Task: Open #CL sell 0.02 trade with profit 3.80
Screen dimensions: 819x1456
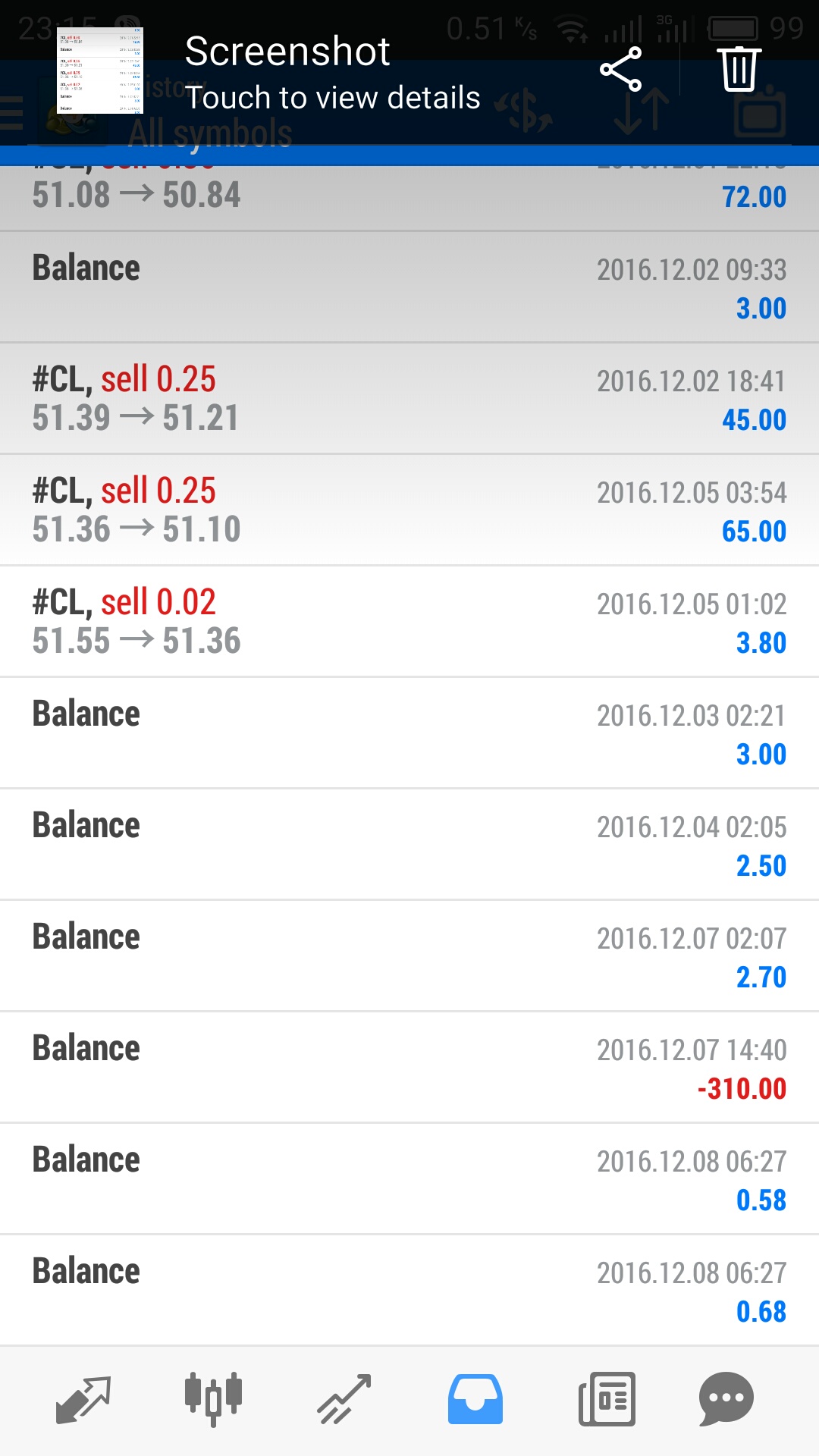Action: (409, 622)
